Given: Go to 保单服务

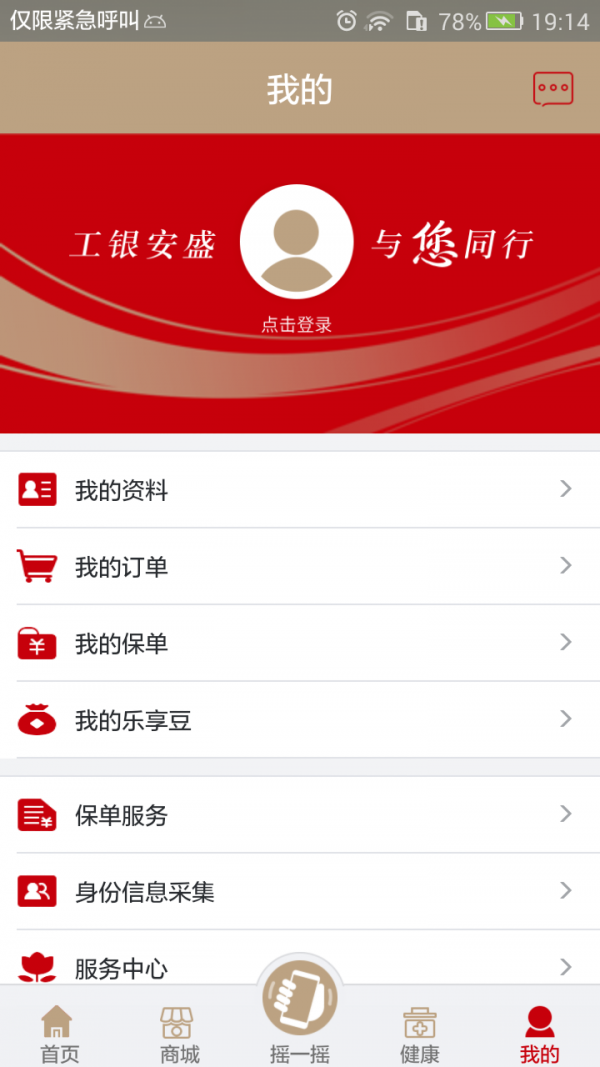Looking at the screenshot, I should pos(300,815).
